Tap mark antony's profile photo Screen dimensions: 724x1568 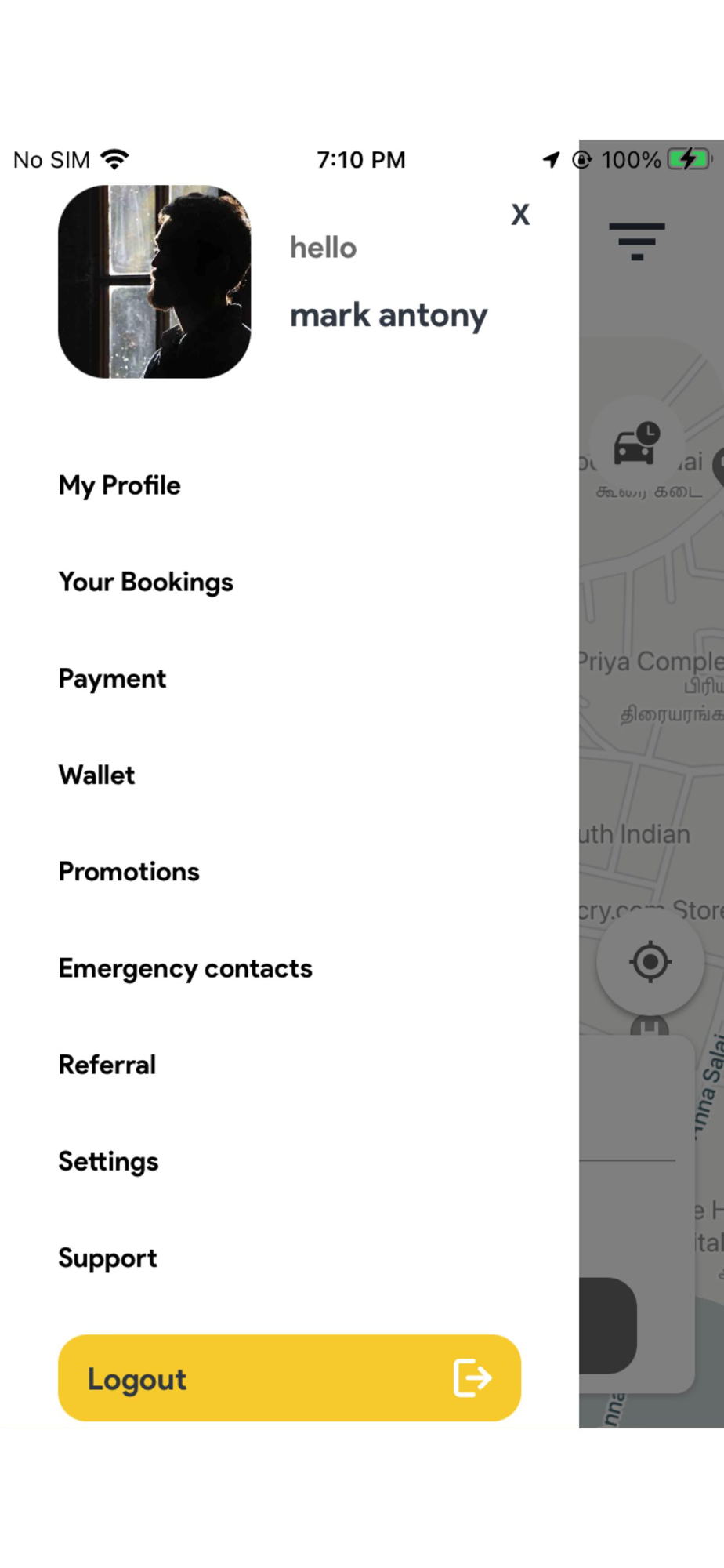(154, 281)
